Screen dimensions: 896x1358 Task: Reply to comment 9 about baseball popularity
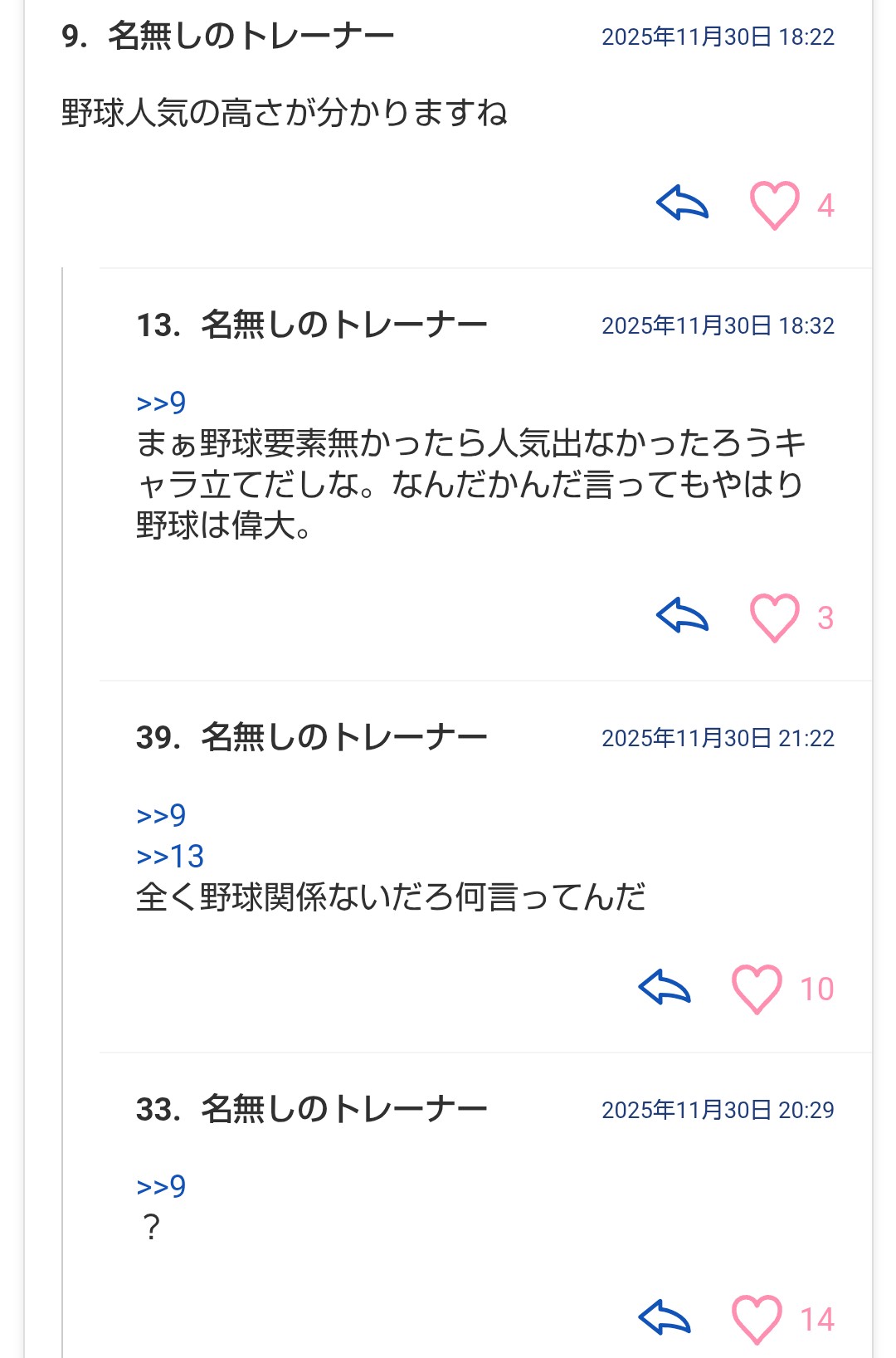[682, 203]
